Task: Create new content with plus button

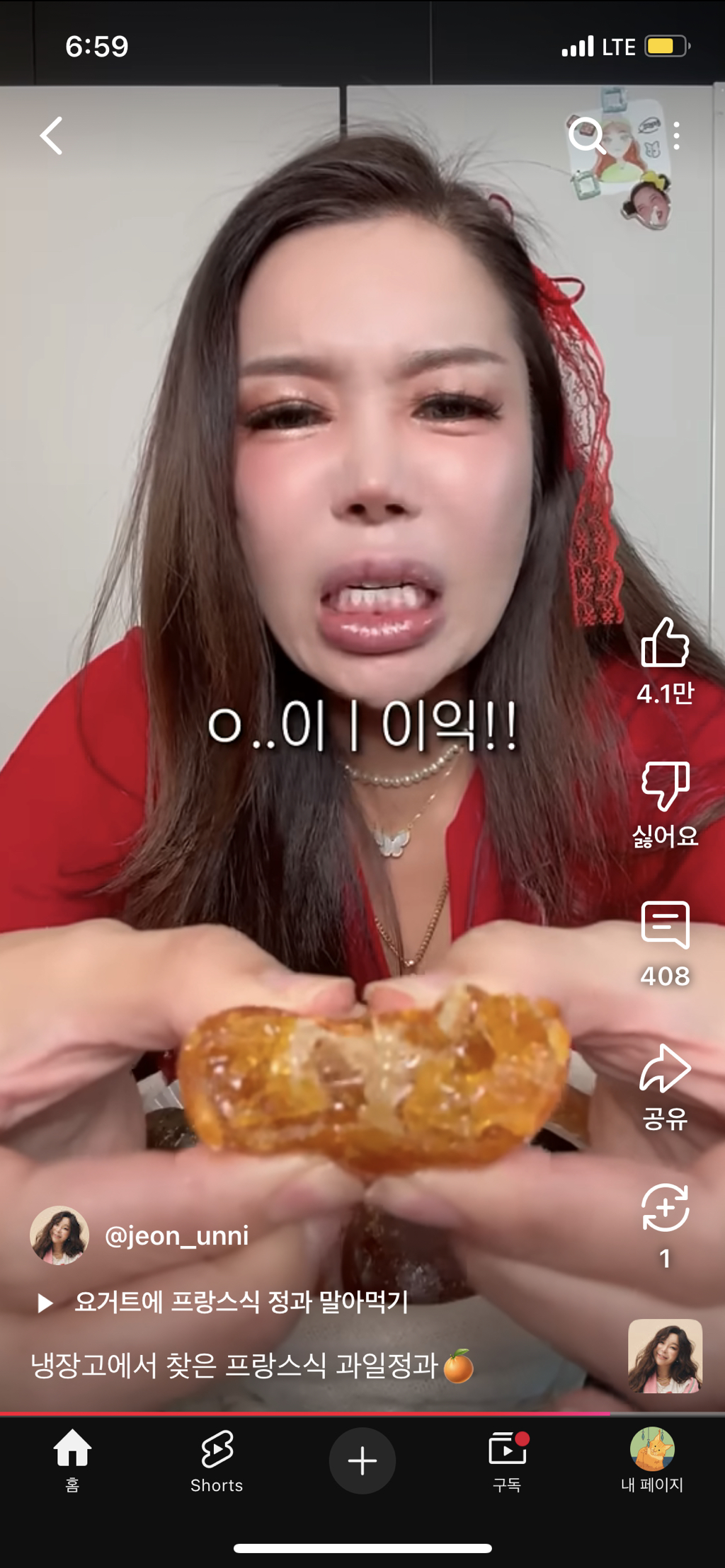Action: click(362, 1460)
